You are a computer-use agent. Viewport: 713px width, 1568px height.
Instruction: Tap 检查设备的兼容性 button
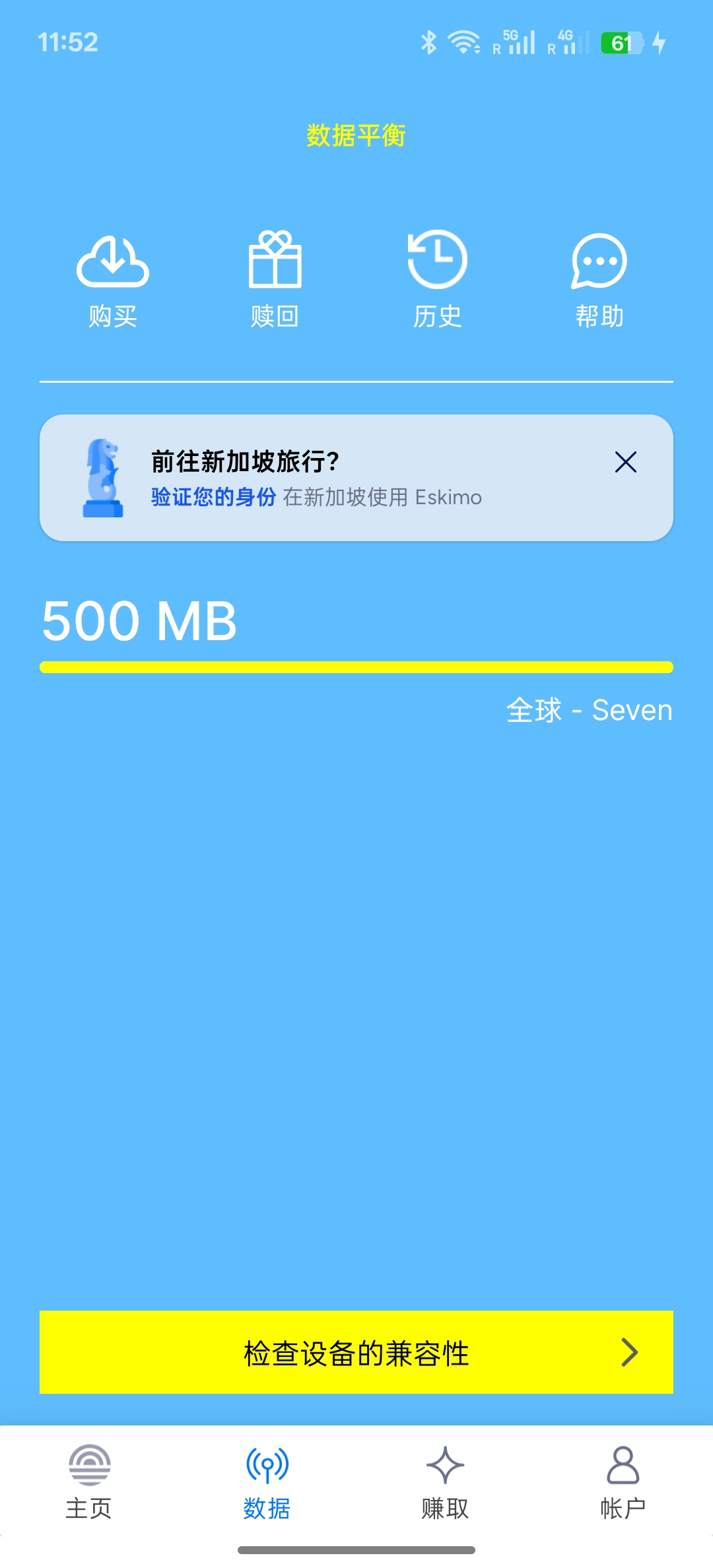point(356,1352)
